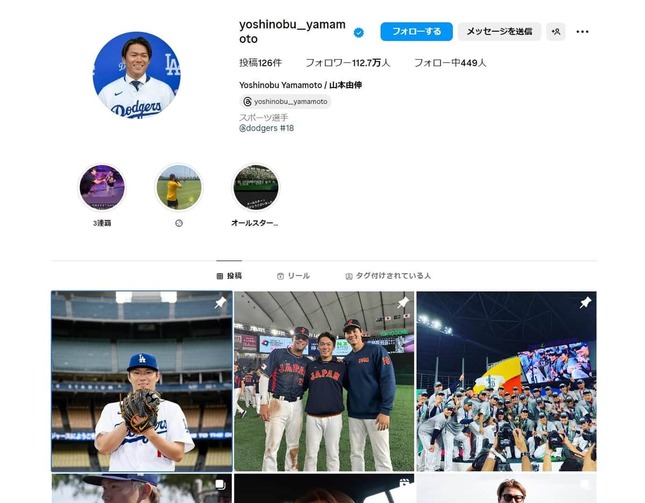645x503 pixels.
Task: Open the pinned Japan jersey trio post
Action: pyautogui.click(x=324, y=381)
